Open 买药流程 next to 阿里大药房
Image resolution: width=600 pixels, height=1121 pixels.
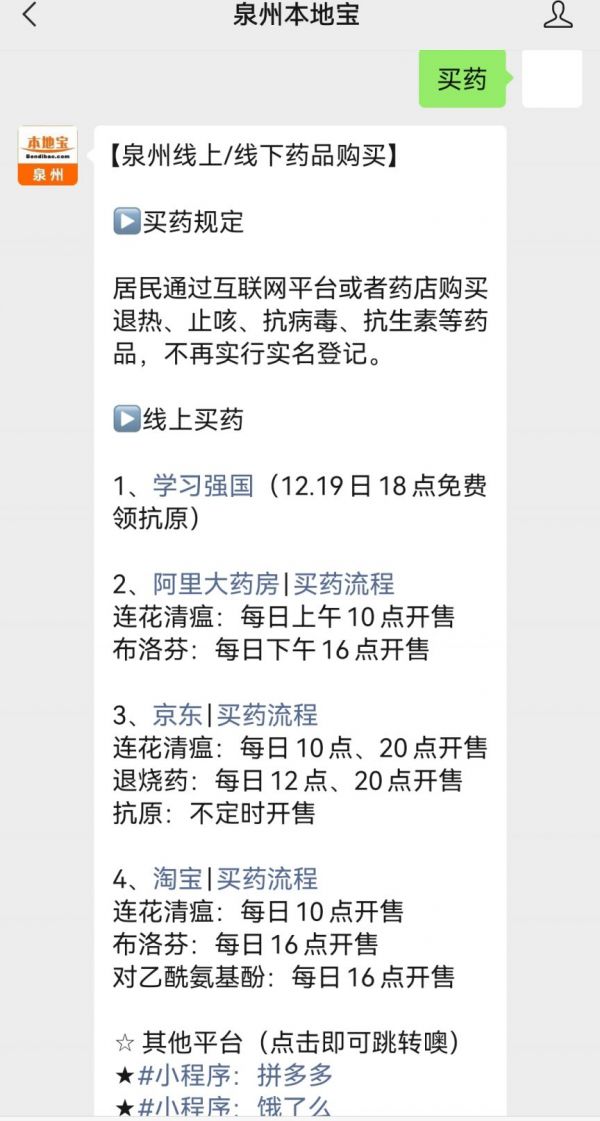coord(344,584)
